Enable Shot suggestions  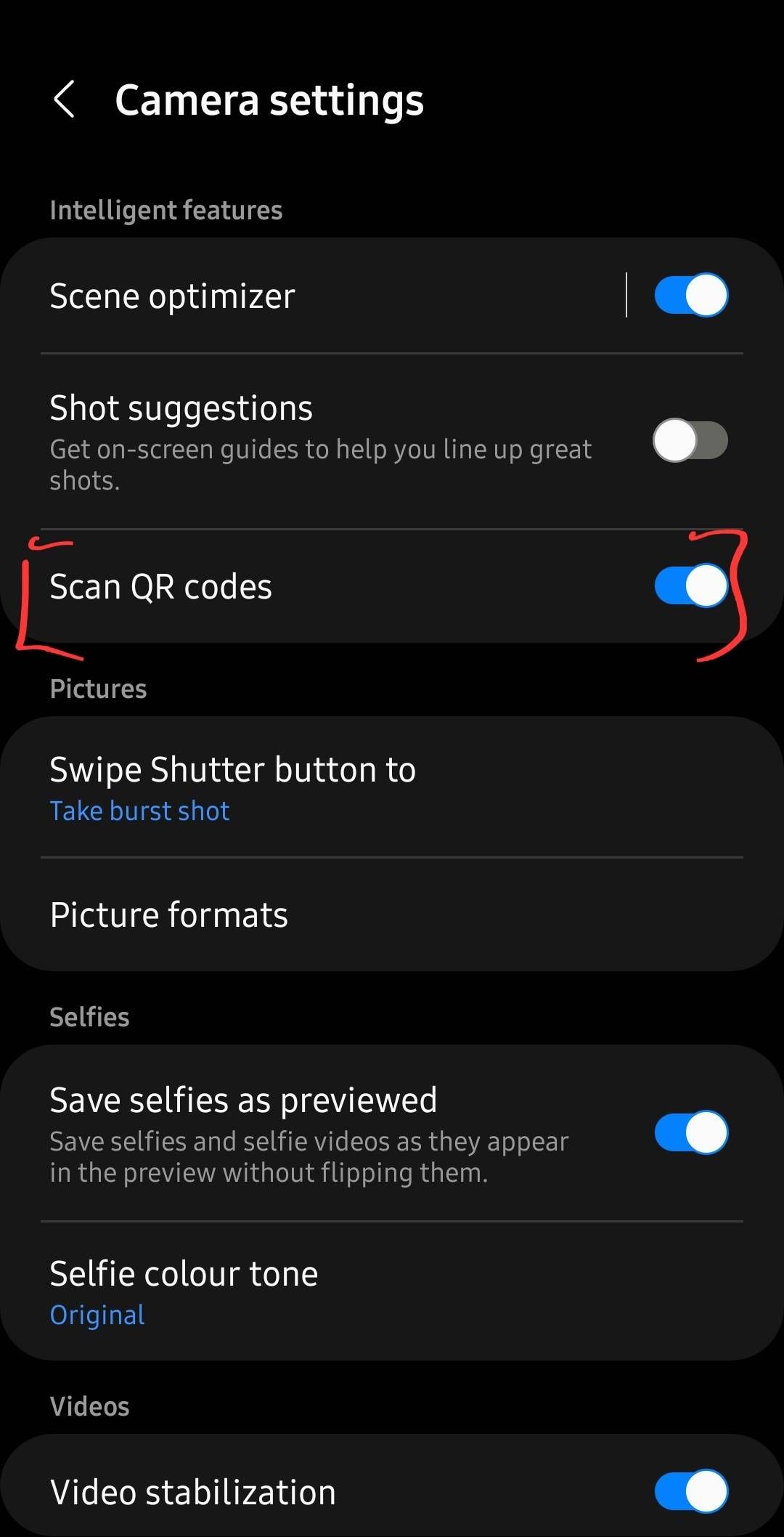pos(690,440)
